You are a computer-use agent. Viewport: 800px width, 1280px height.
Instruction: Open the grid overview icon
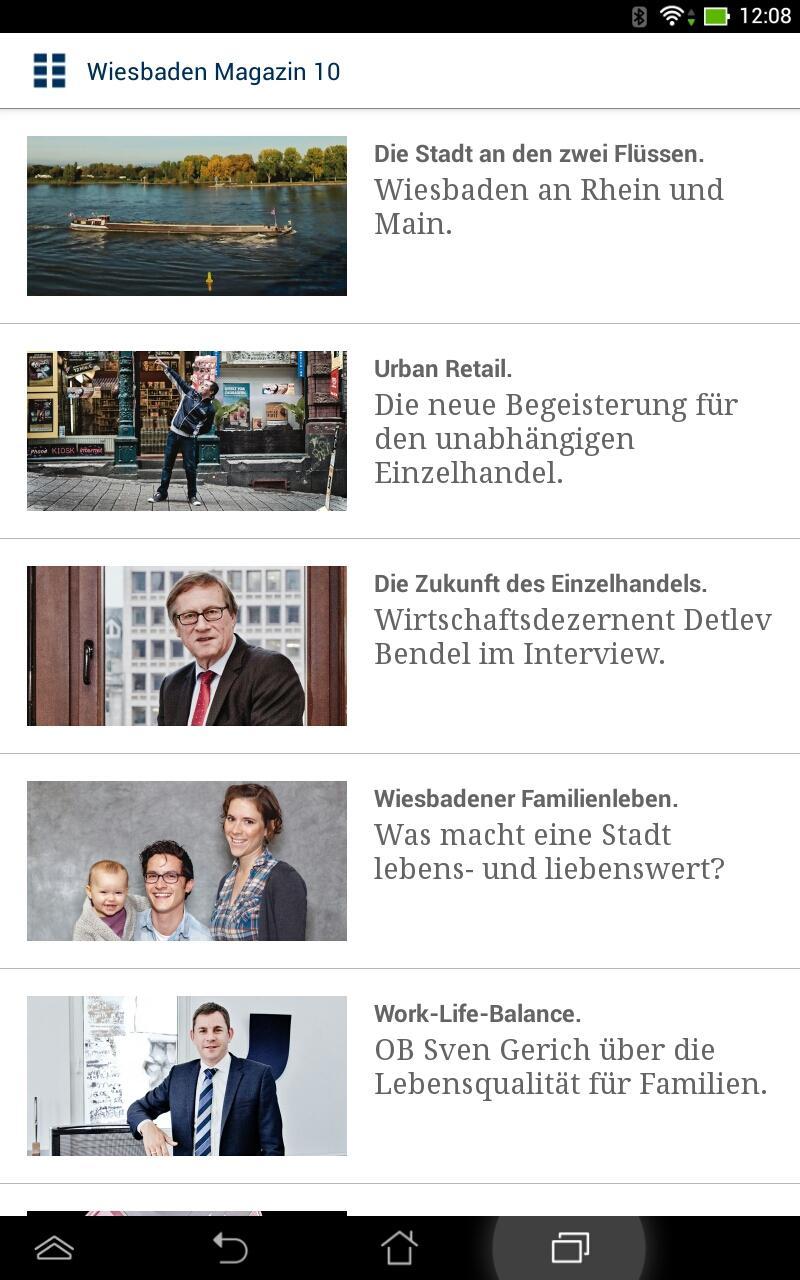49,71
